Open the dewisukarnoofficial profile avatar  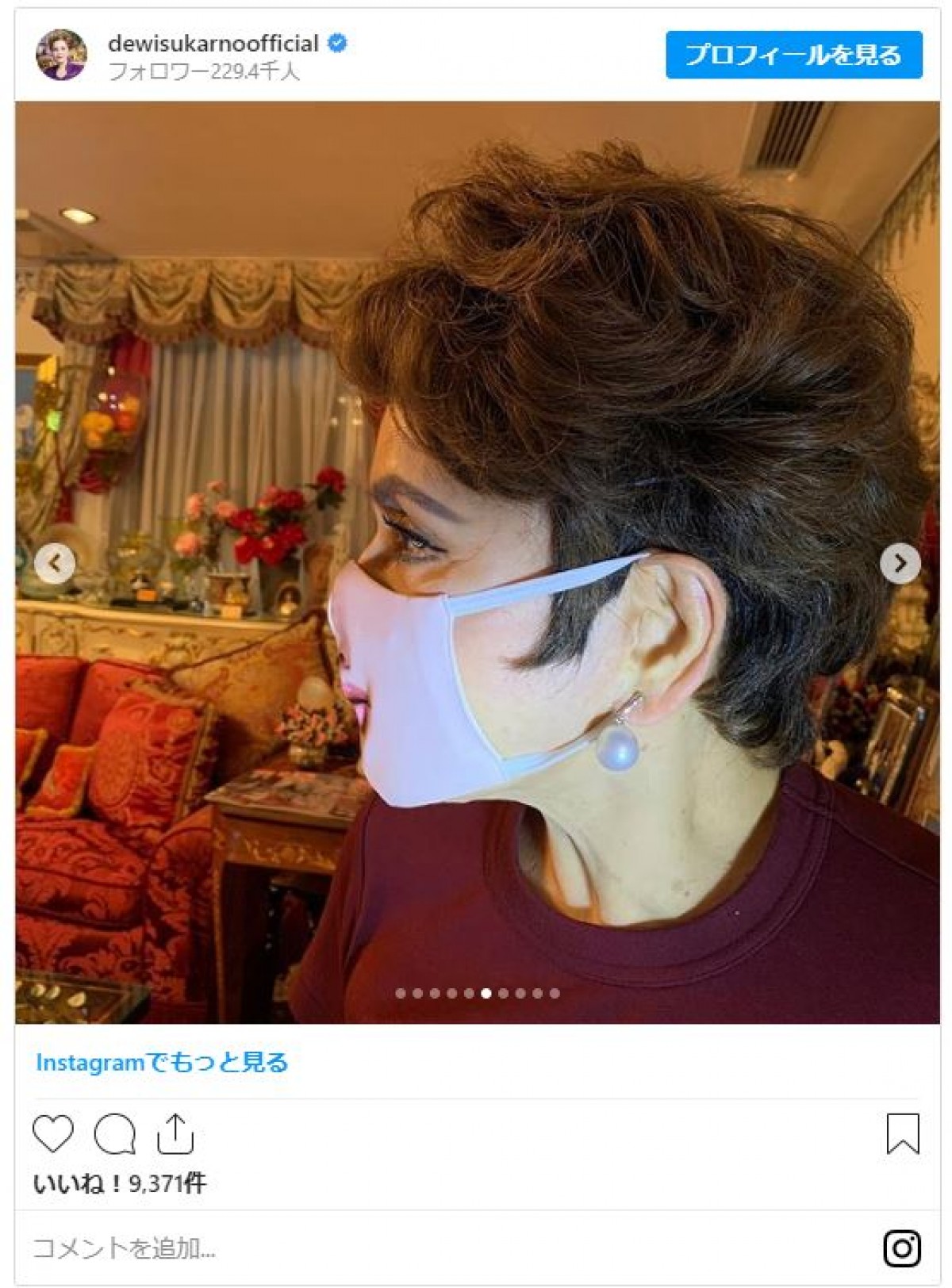click(x=62, y=55)
